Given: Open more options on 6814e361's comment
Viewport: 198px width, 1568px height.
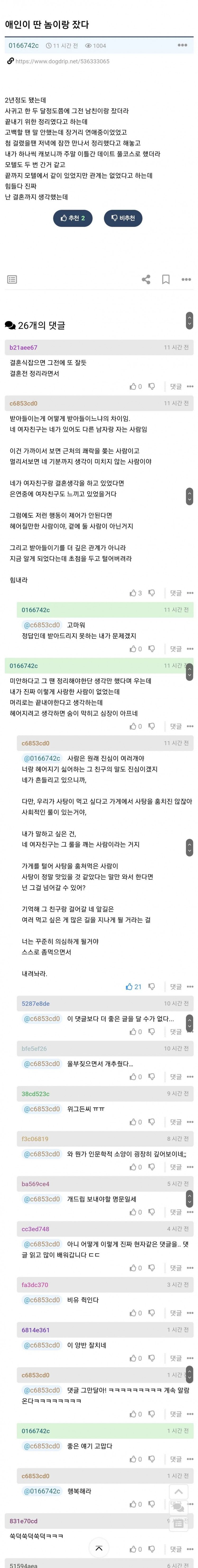Looking at the screenshot, I should (190, 1358).
